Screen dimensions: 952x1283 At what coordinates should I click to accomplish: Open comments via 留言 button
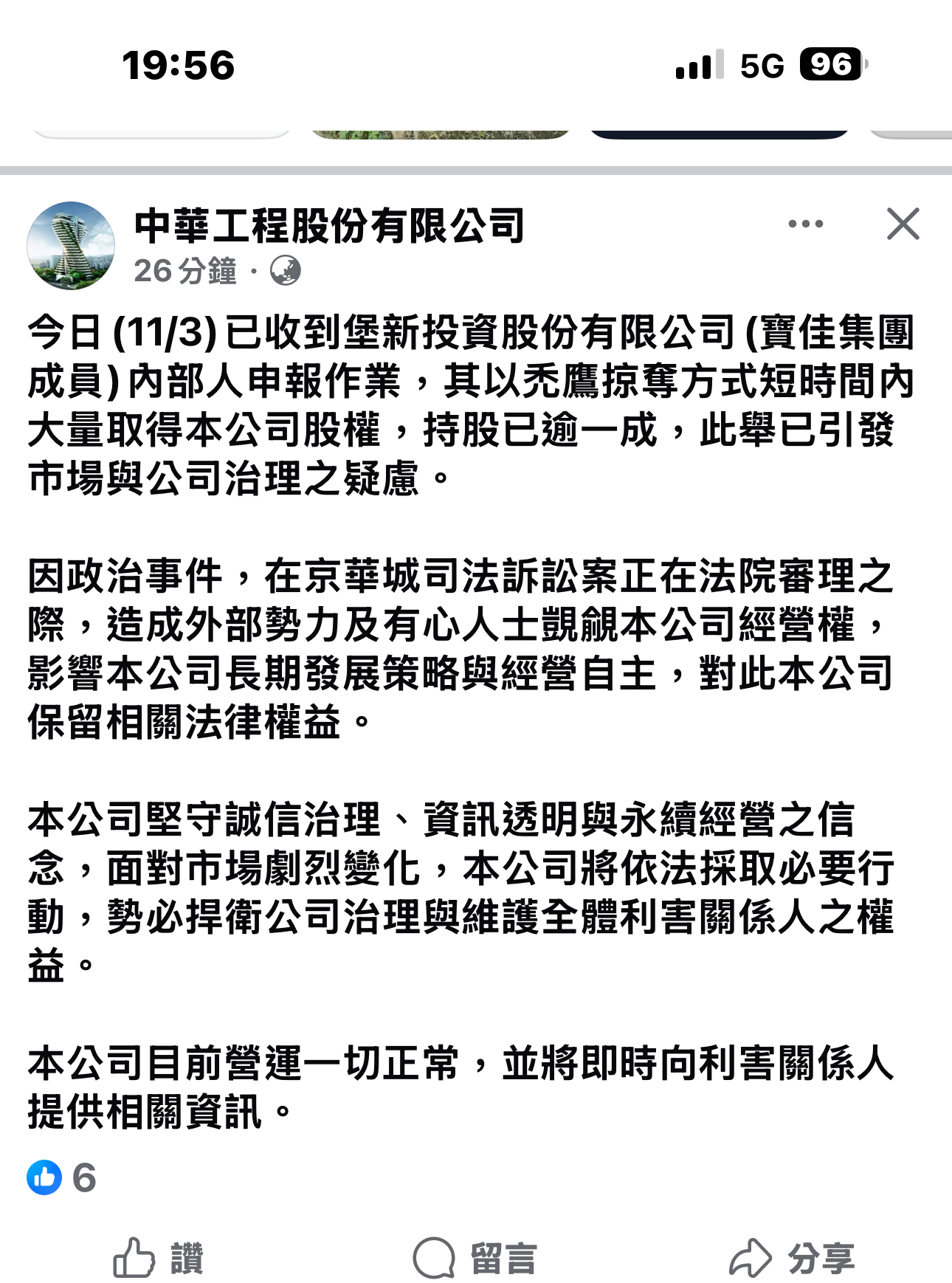tap(475, 1258)
